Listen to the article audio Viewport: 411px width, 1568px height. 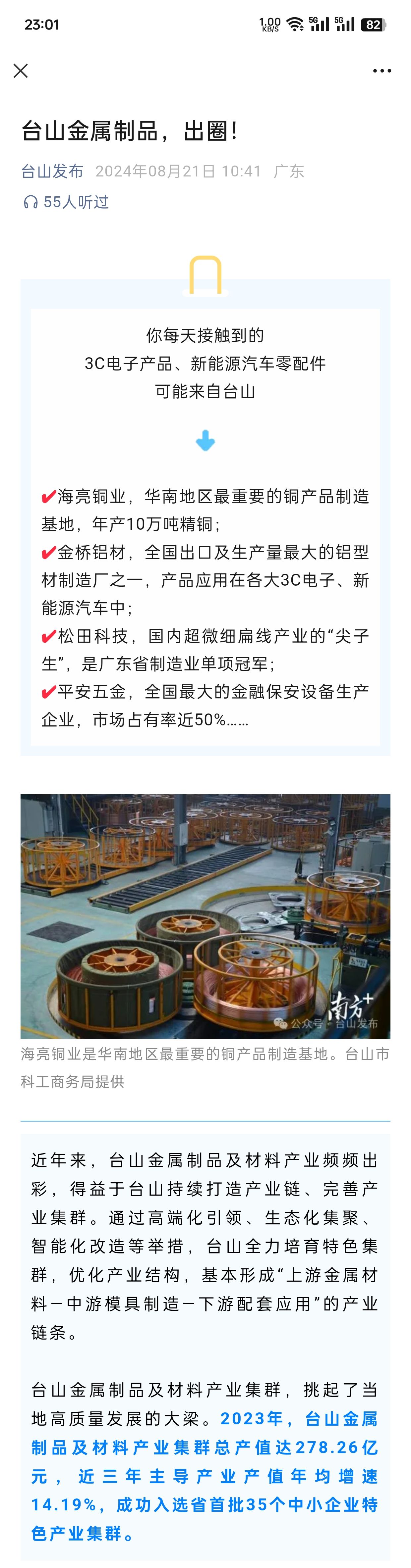65,202
